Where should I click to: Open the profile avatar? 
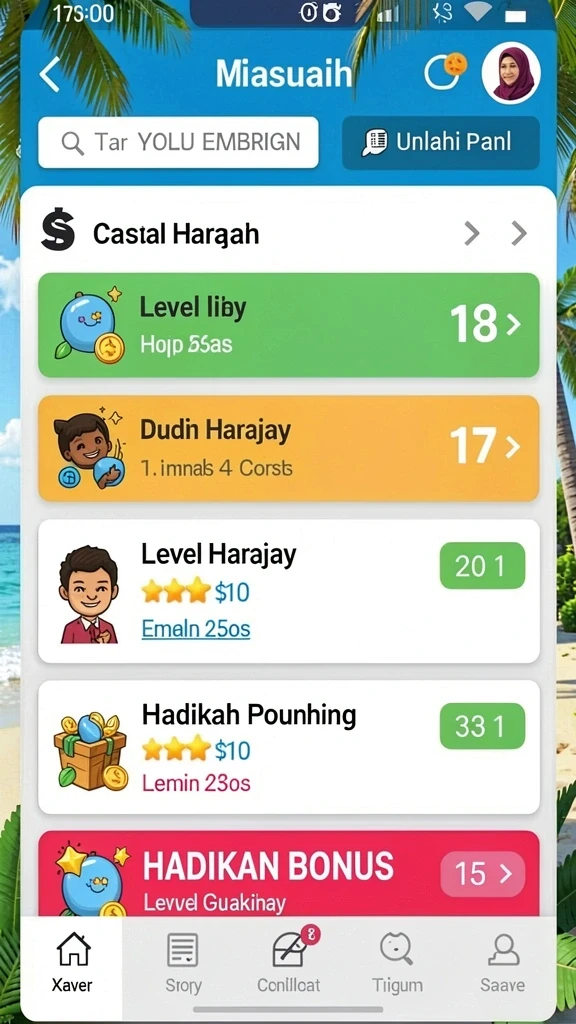(511, 73)
